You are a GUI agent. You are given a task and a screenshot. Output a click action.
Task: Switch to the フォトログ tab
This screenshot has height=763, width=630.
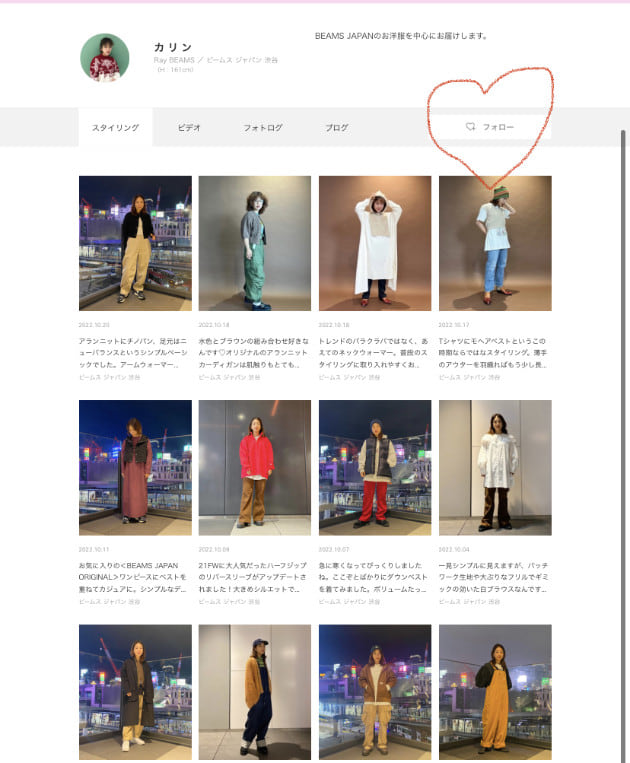263,128
